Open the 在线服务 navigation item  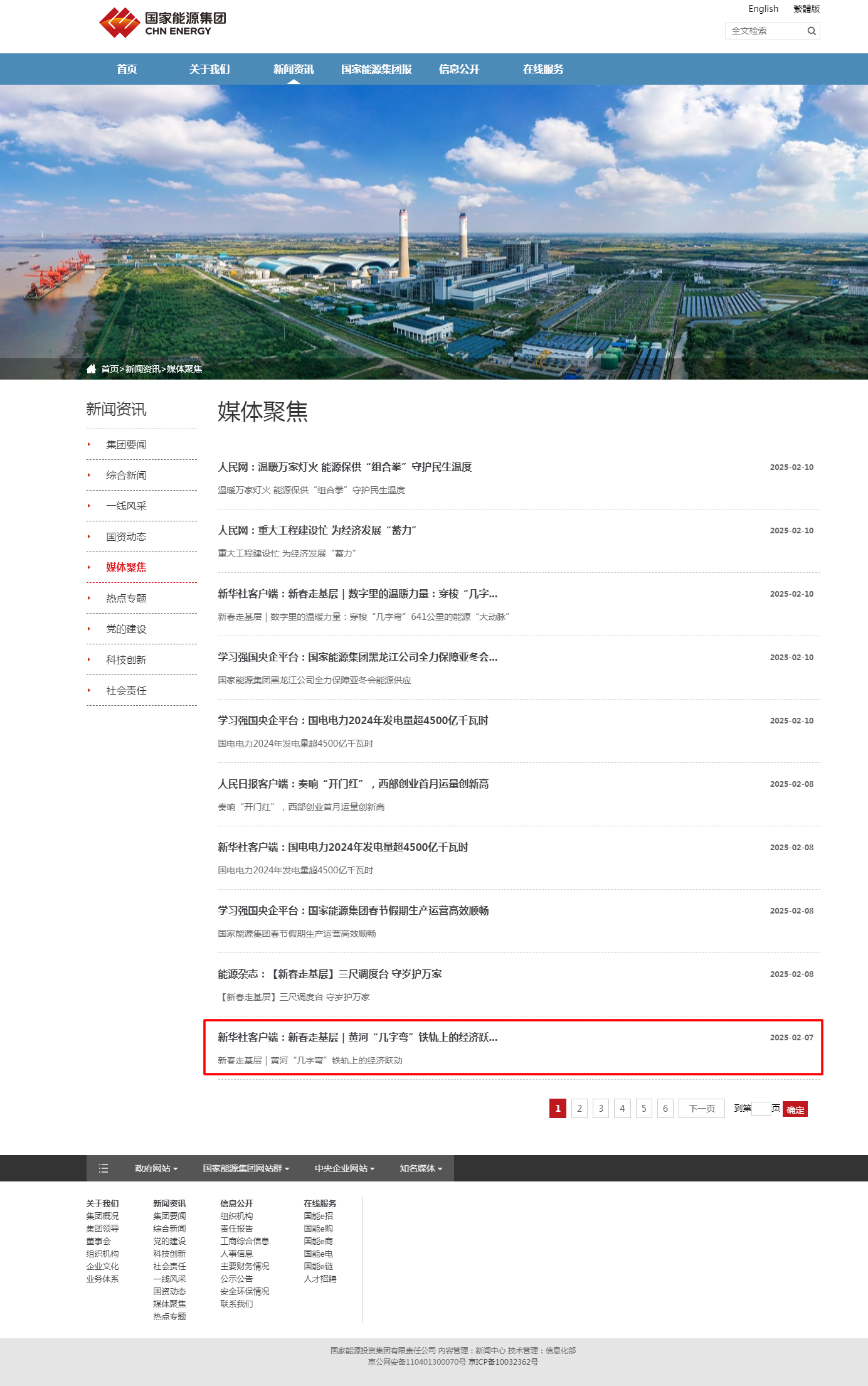(542, 69)
